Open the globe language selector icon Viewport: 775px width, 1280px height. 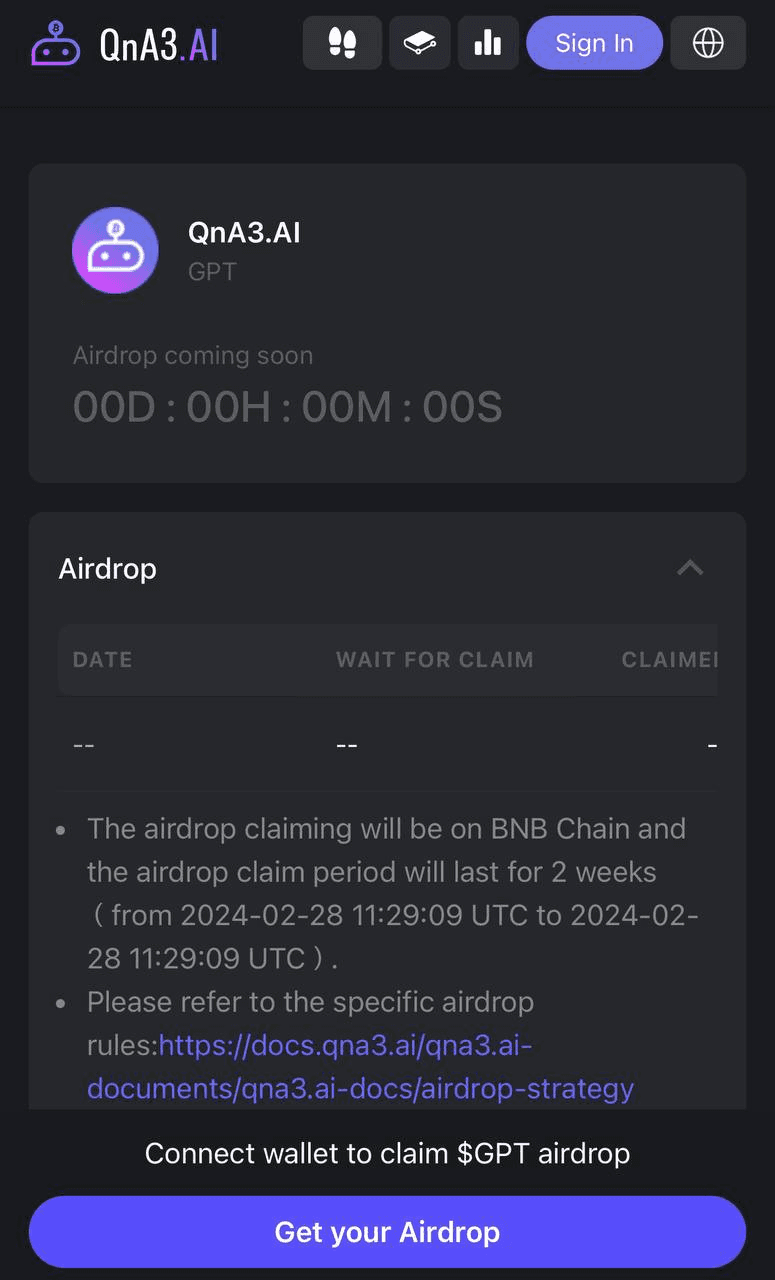coord(707,43)
